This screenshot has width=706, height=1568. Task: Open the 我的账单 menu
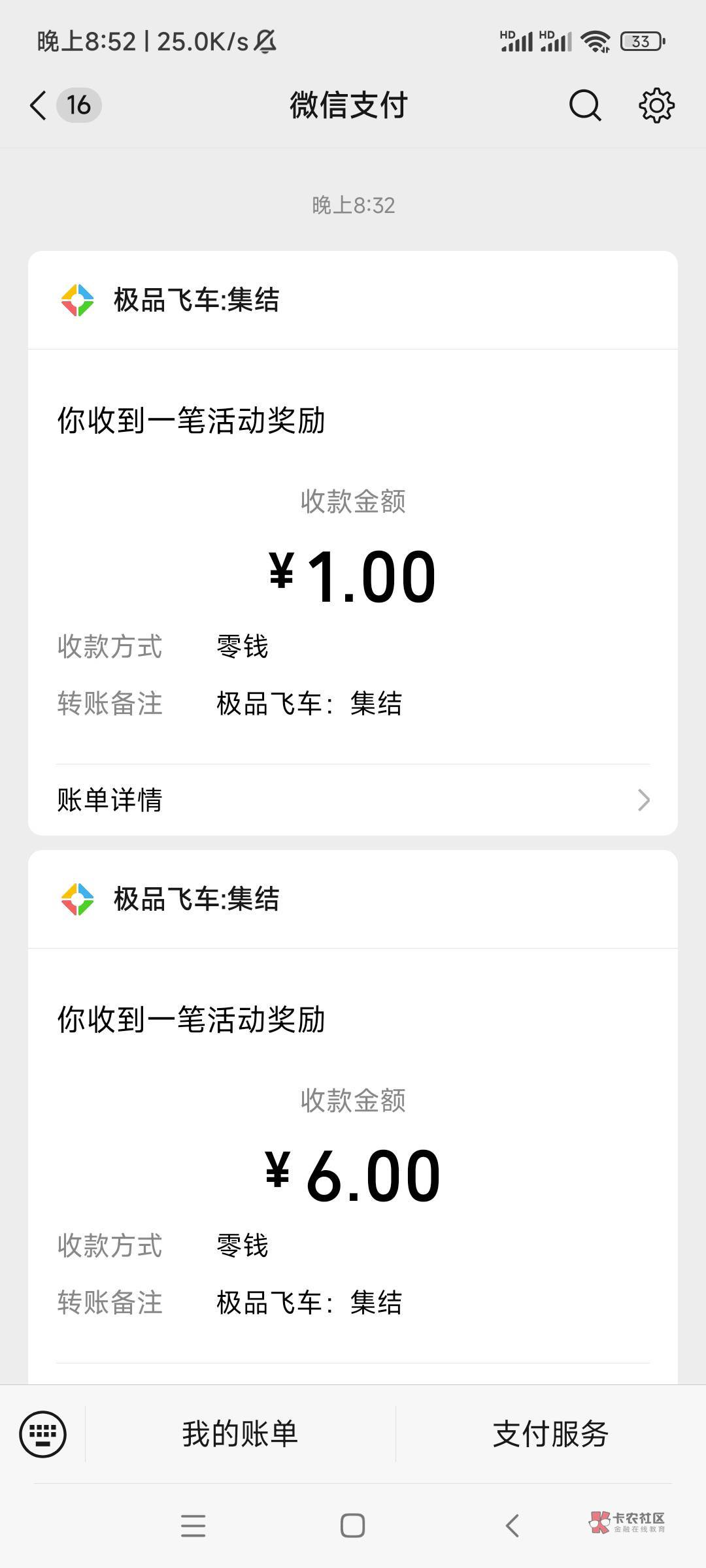[240, 1434]
